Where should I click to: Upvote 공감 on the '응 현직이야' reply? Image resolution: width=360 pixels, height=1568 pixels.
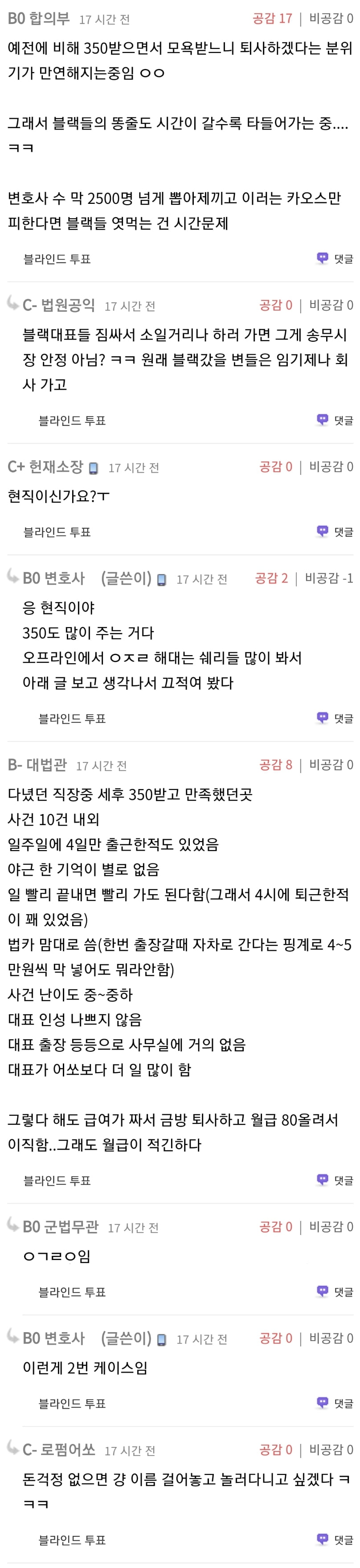[x=271, y=578]
